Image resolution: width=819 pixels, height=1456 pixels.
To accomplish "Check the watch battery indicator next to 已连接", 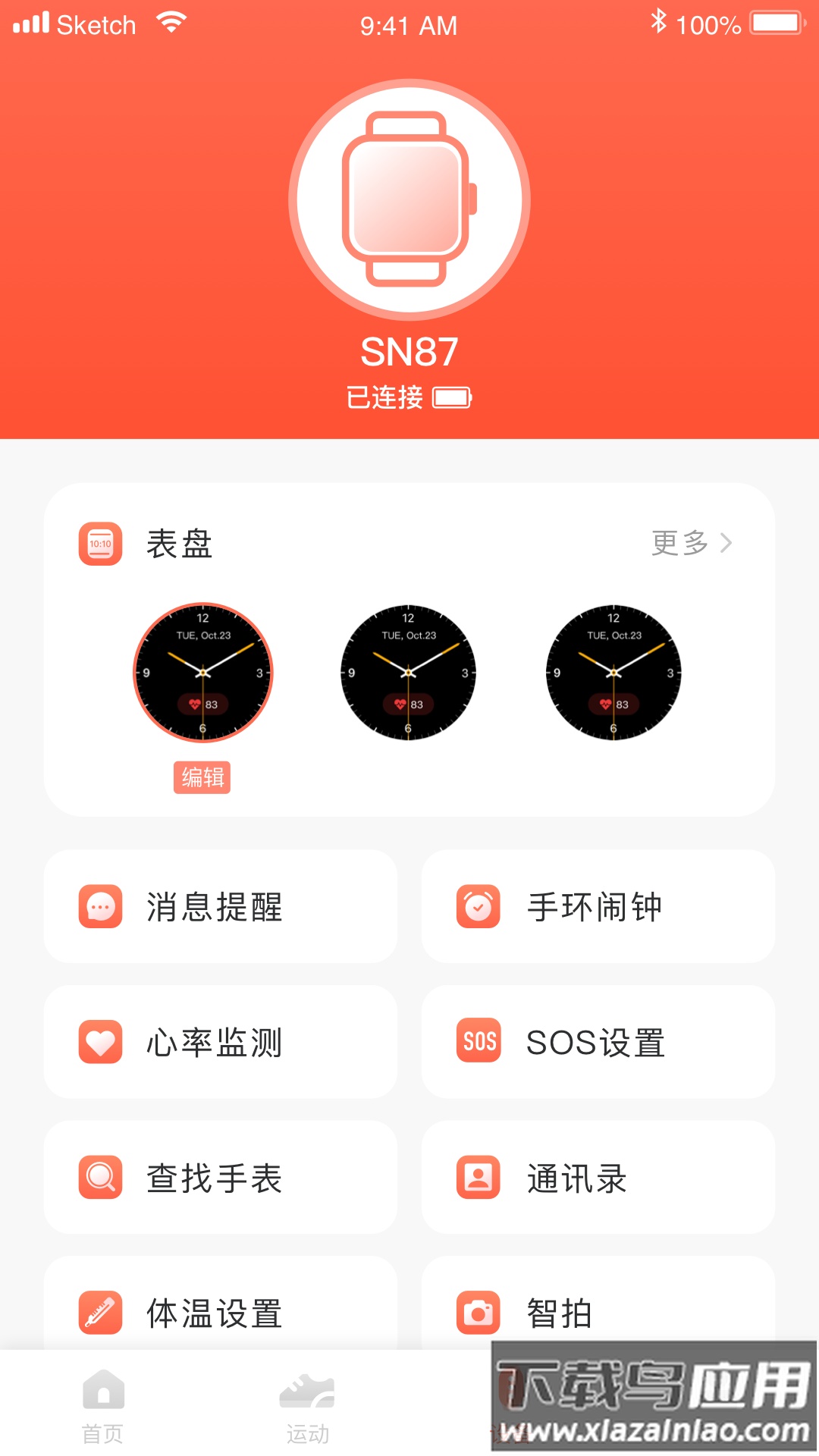I will (x=453, y=397).
